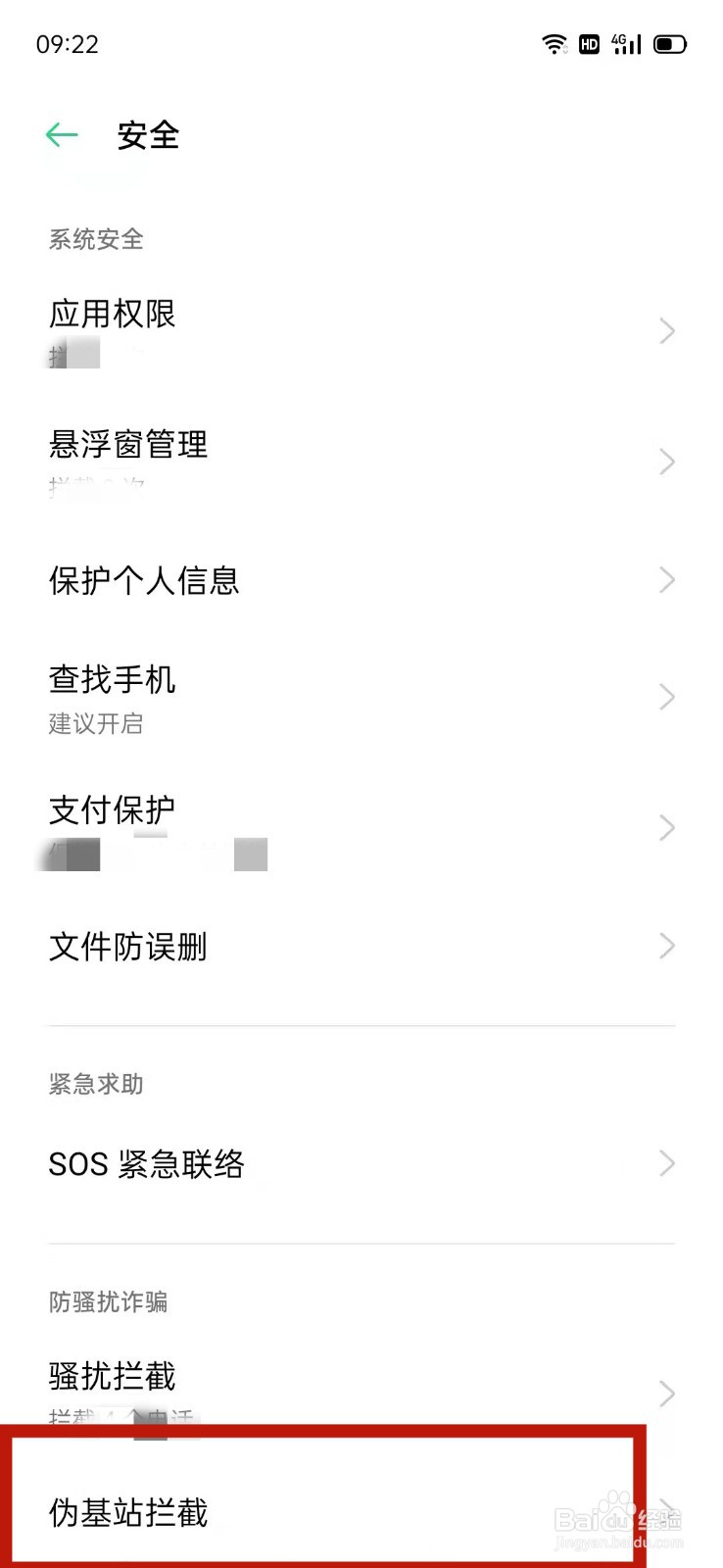Image resolution: width=723 pixels, height=1568 pixels.
Task: Open 查找手机 (Find My Phone) settings
Action: click(112, 681)
